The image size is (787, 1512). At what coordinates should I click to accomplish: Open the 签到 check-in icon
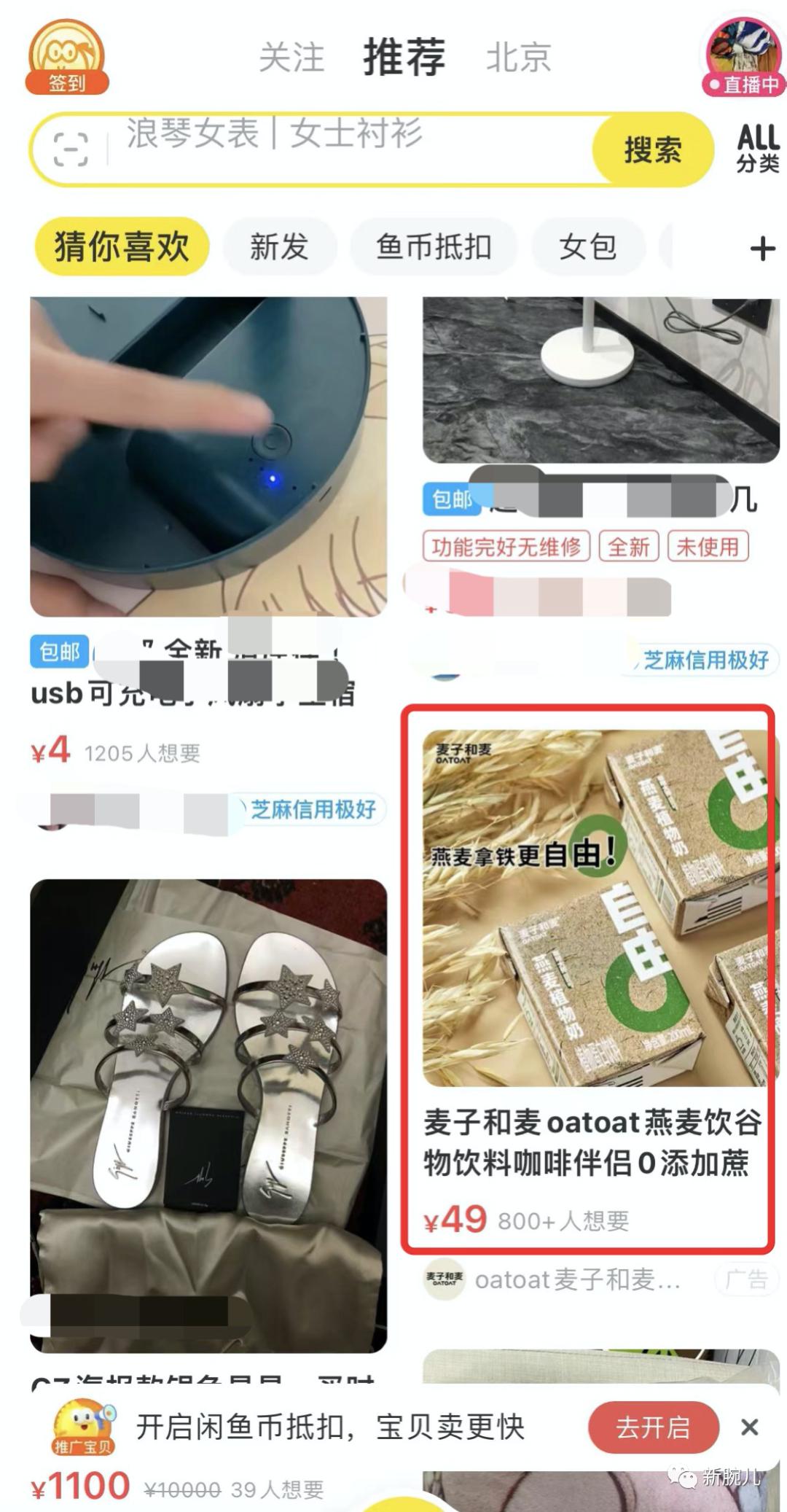67,58
